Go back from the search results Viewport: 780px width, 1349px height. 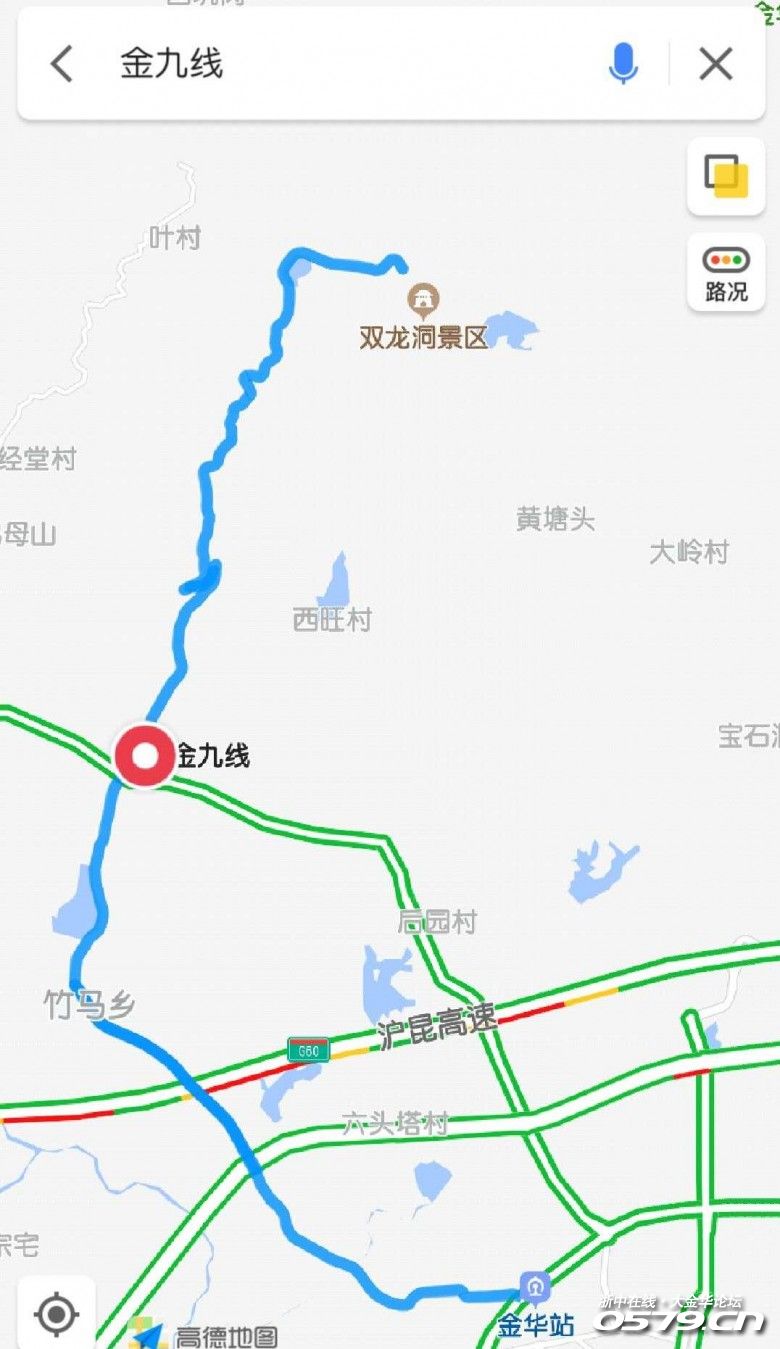point(62,65)
